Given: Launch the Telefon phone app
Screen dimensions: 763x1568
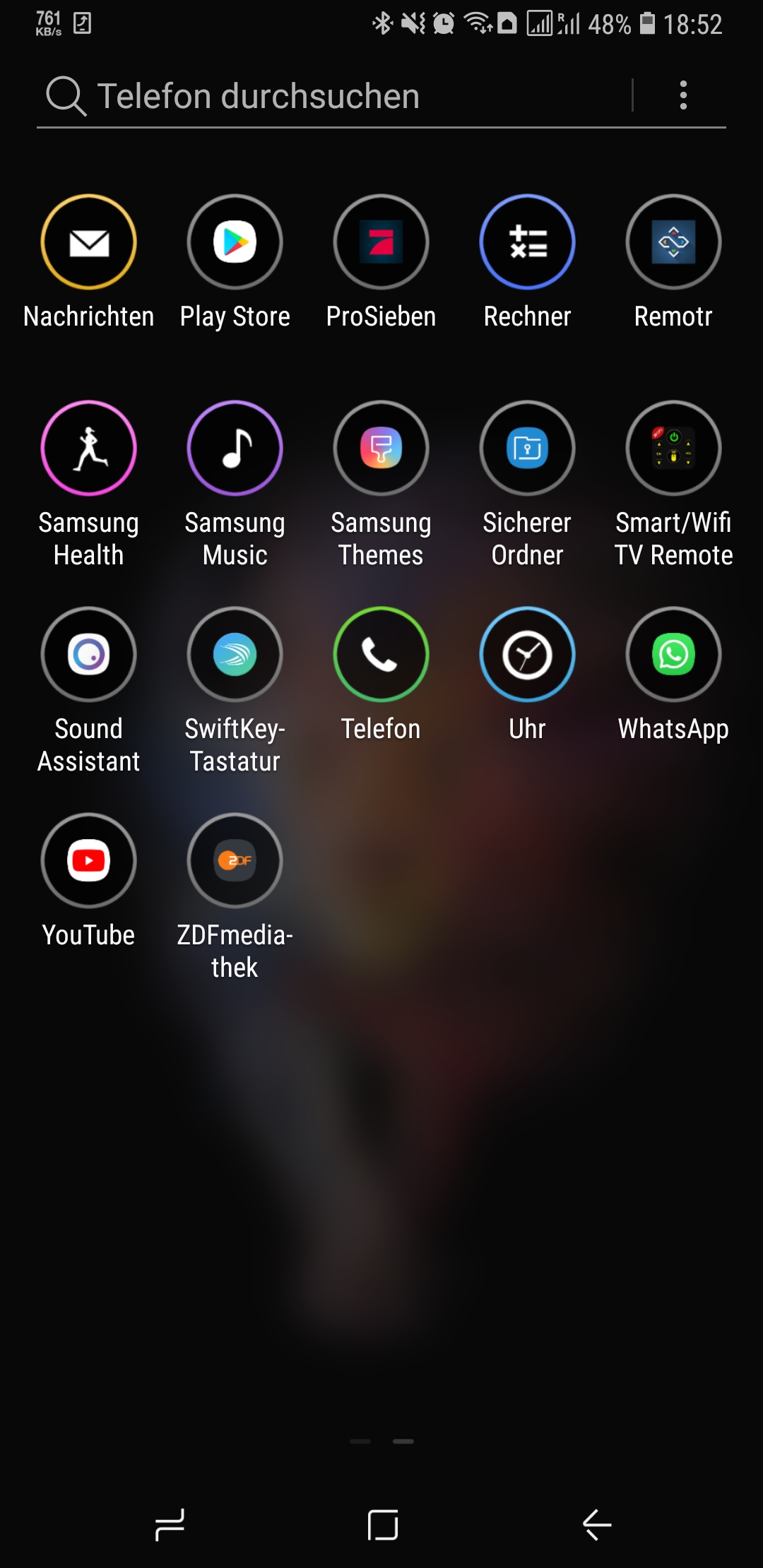Looking at the screenshot, I should [x=381, y=655].
